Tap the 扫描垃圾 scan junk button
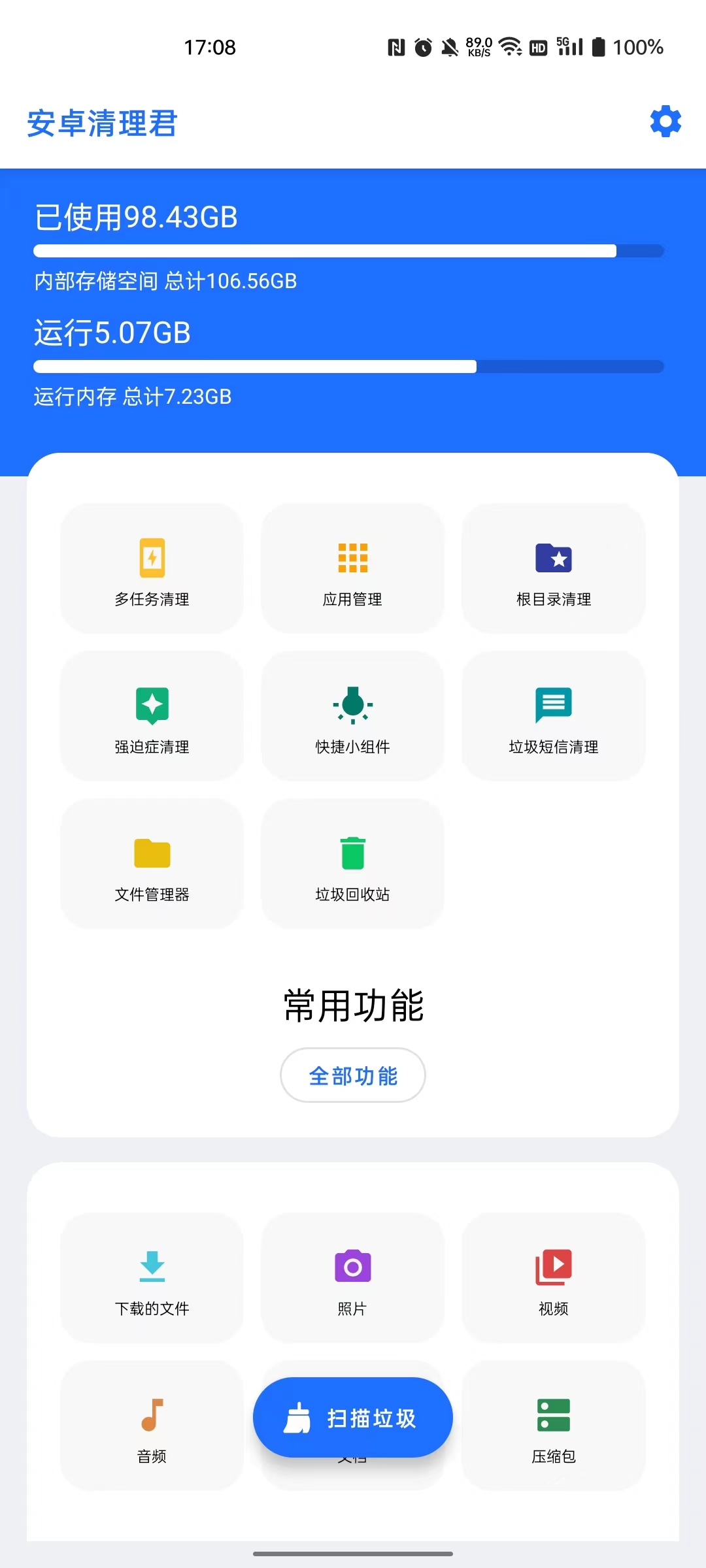This screenshot has height=1568, width=706. pyautogui.click(x=352, y=1416)
